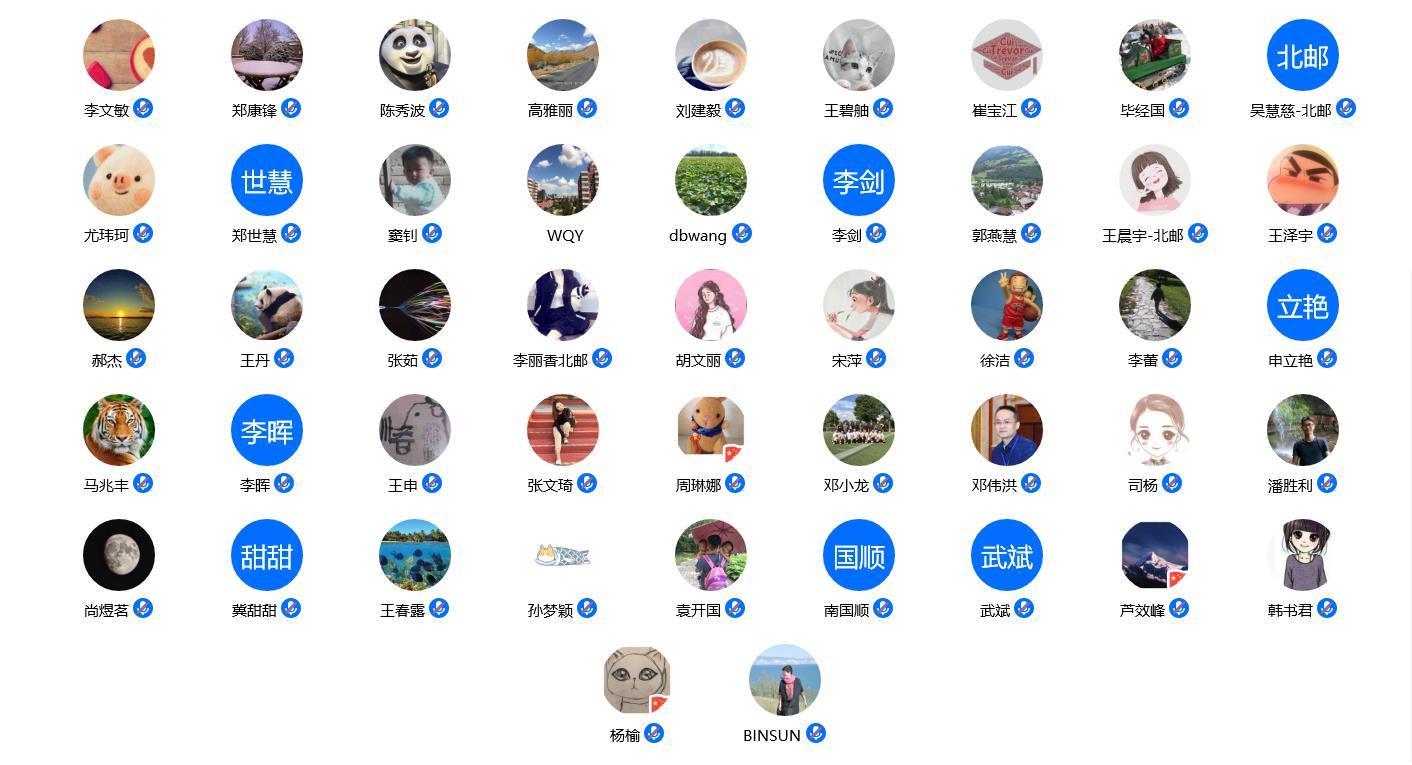Open BINSUN participant tile
This screenshot has height=765, width=1412.
(x=784, y=681)
